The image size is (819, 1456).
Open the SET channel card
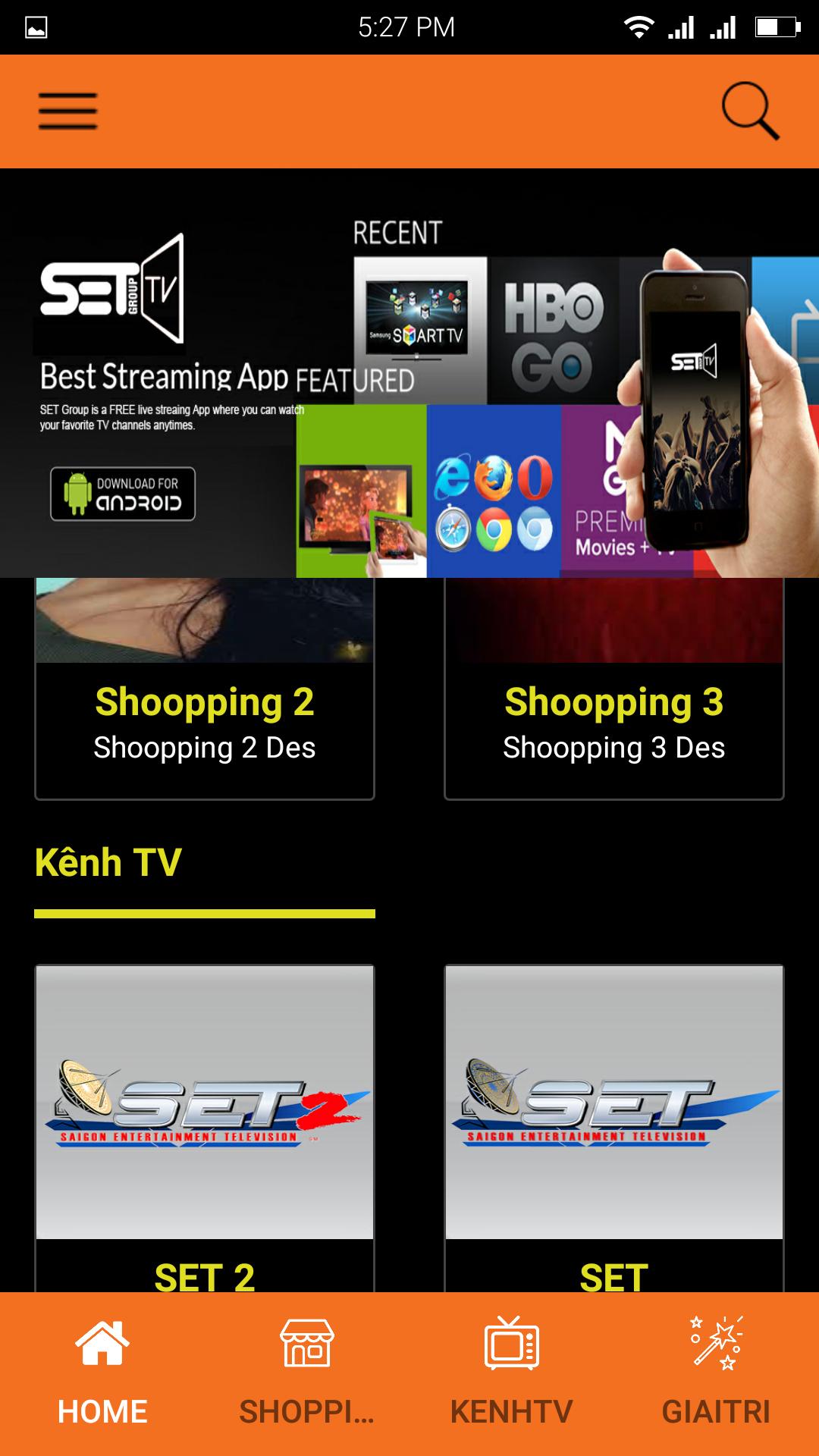click(x=613, y=1122)
